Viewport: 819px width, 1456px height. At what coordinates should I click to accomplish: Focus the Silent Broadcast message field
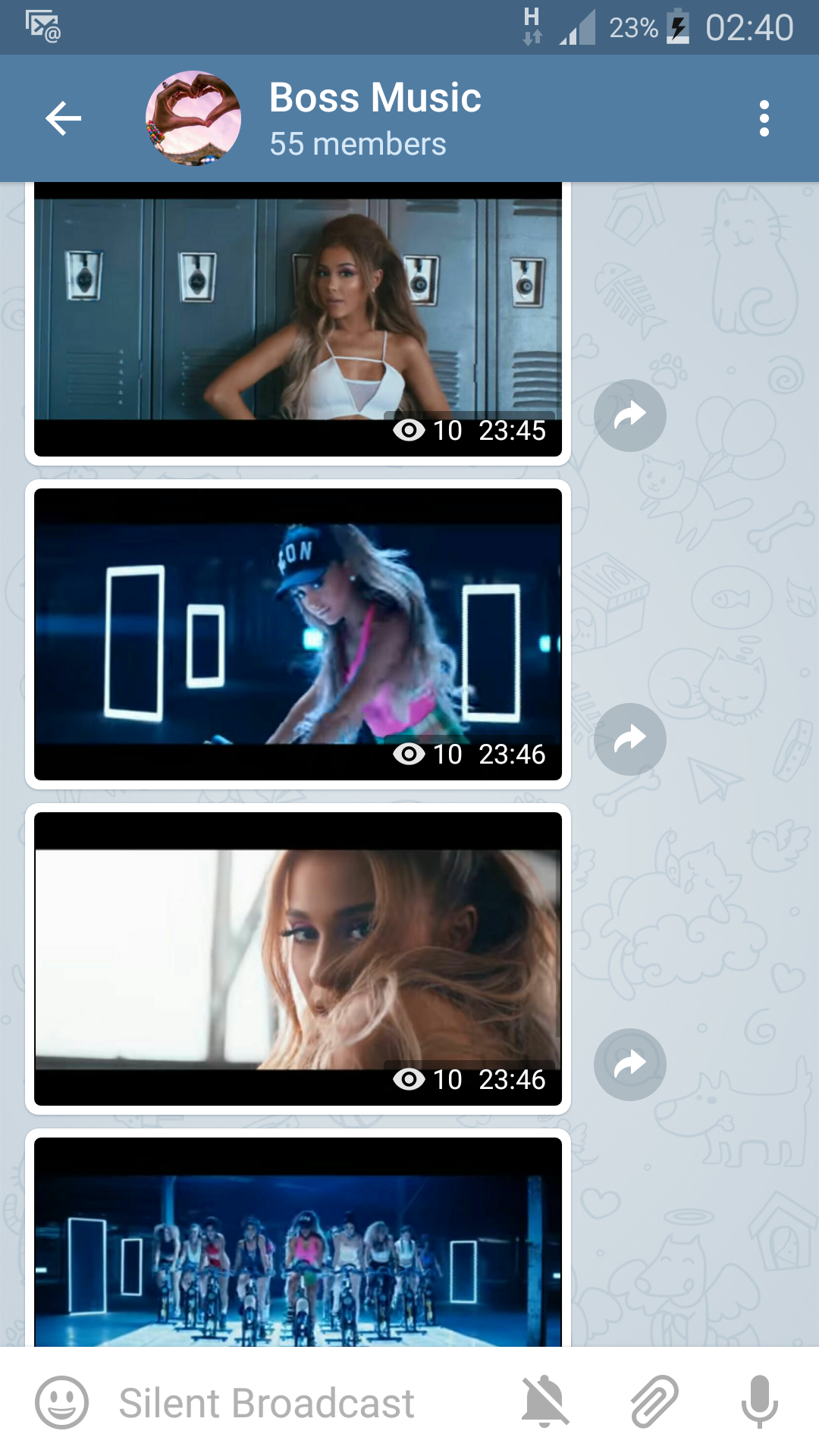[x=303, y=1402]
